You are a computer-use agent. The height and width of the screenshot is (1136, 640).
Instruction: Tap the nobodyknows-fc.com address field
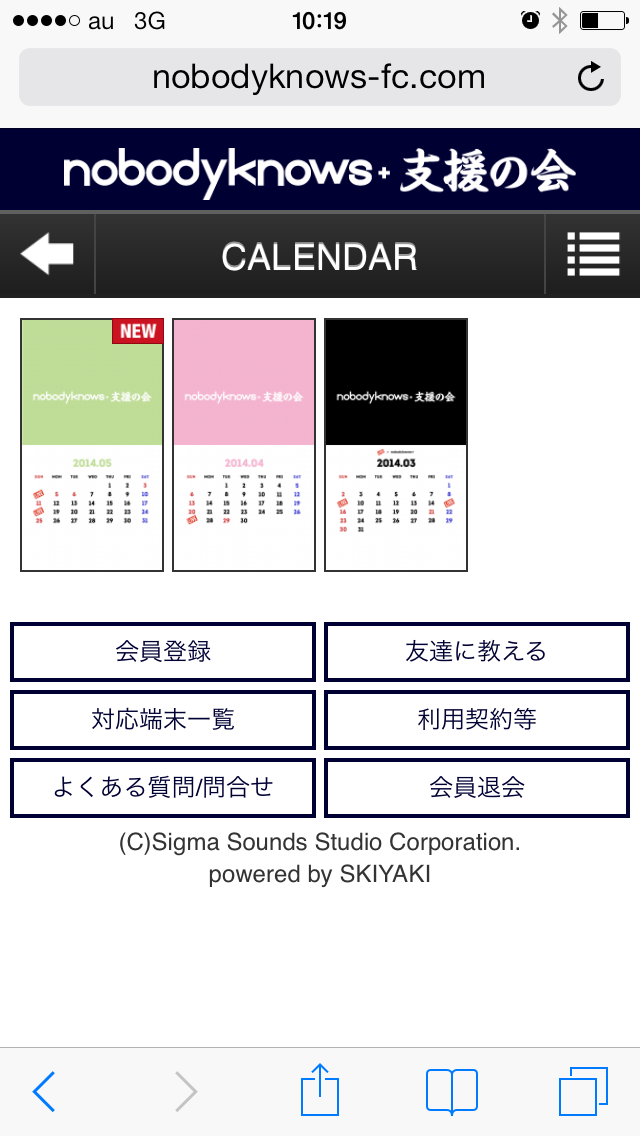(319, 77)
